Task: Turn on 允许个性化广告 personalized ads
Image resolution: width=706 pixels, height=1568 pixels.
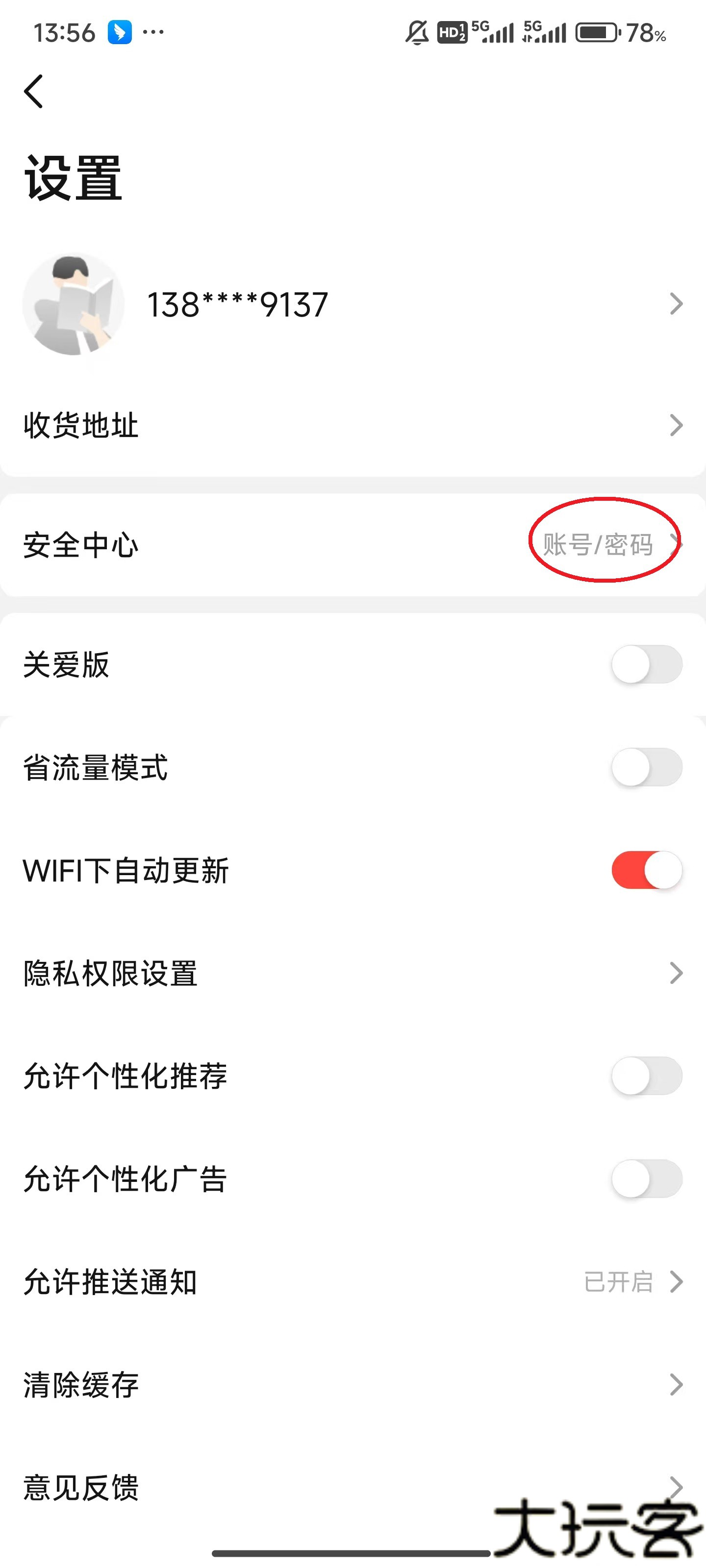Action: pos(648,1178)
